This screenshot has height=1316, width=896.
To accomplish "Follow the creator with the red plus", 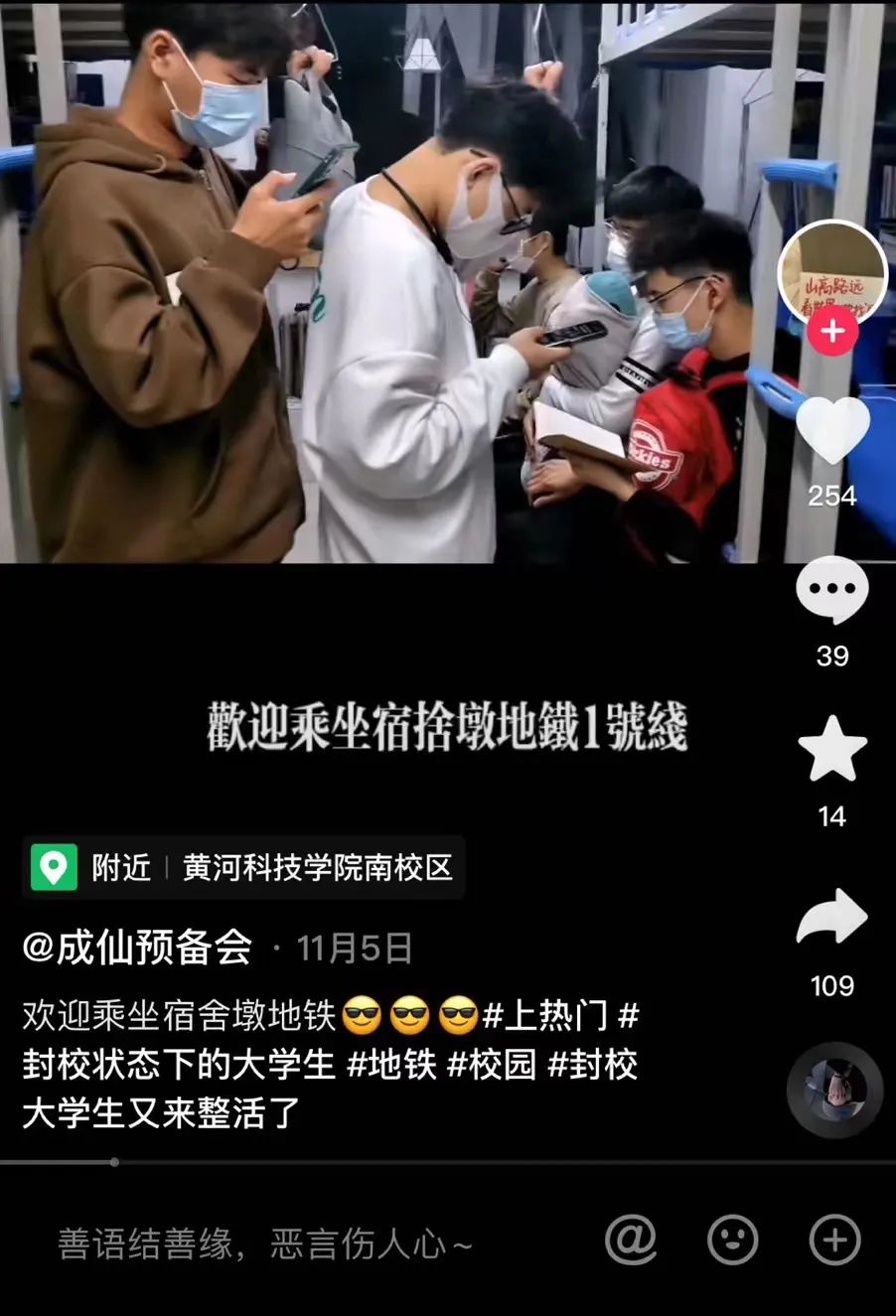I will pos(832,331).
